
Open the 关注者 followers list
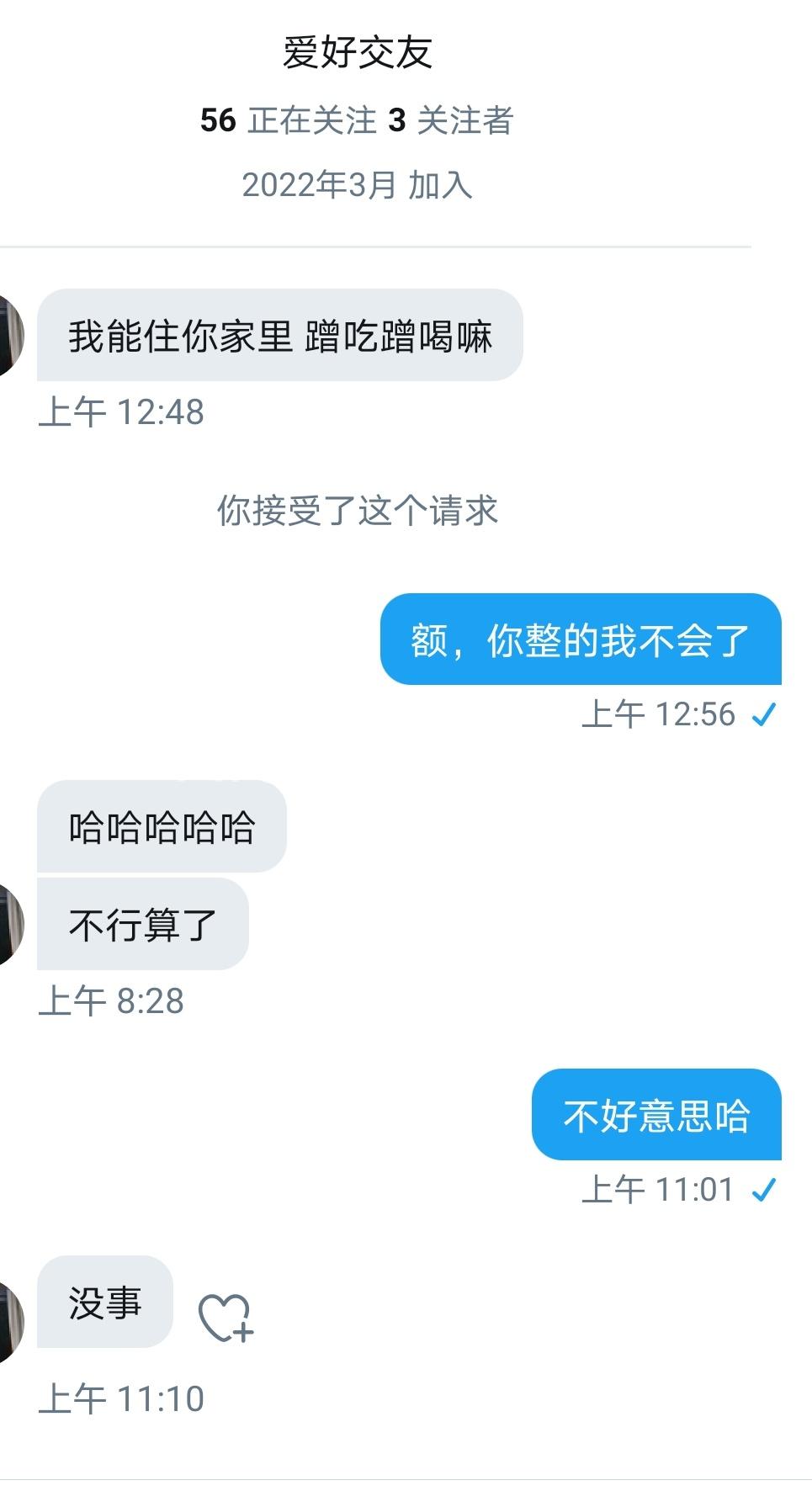[x=451, y=120]
